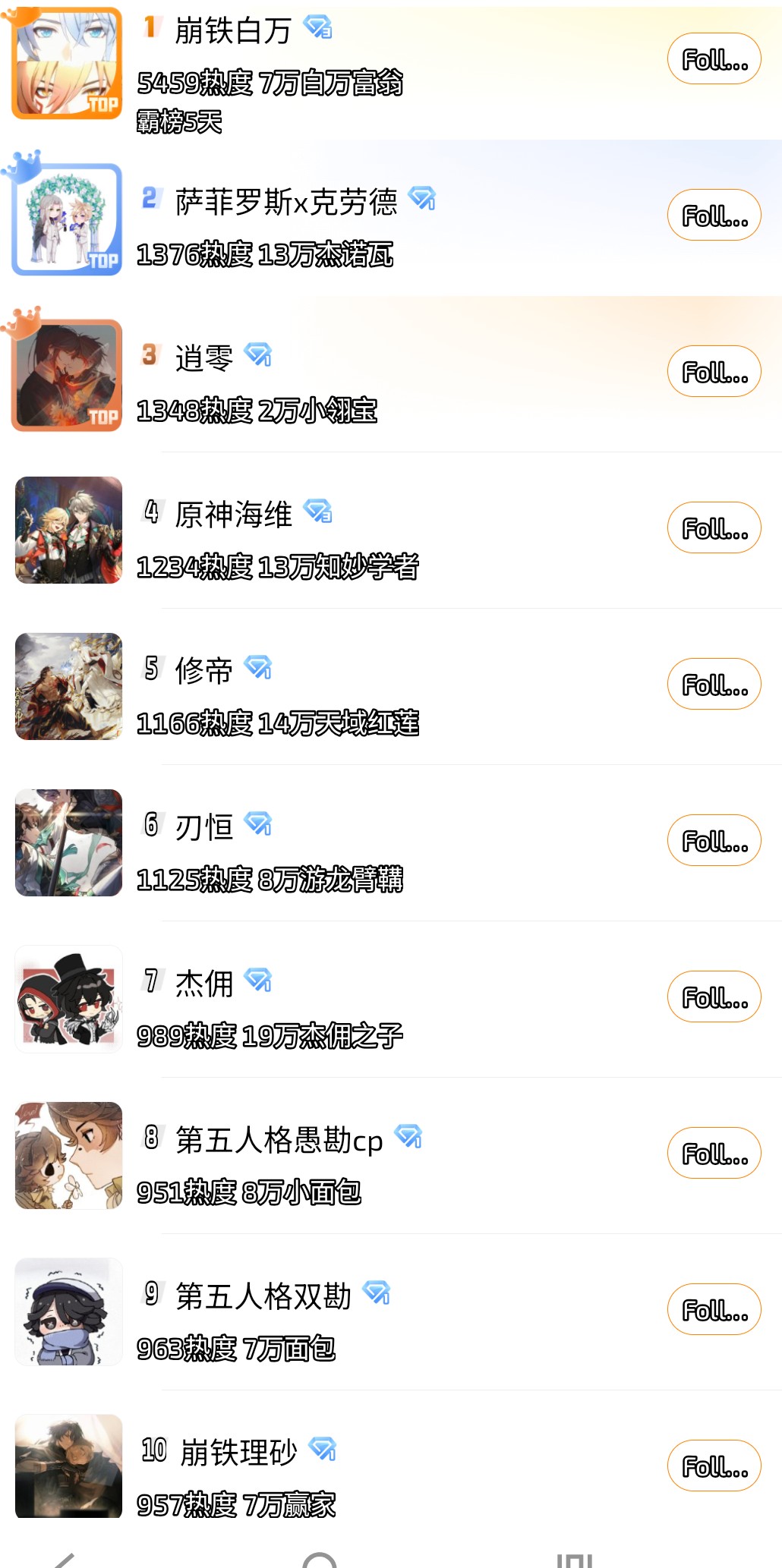The width and height of the screenshot is (782, 1568).
Task: View the 逍零 topic page
Action: (203, 358)
